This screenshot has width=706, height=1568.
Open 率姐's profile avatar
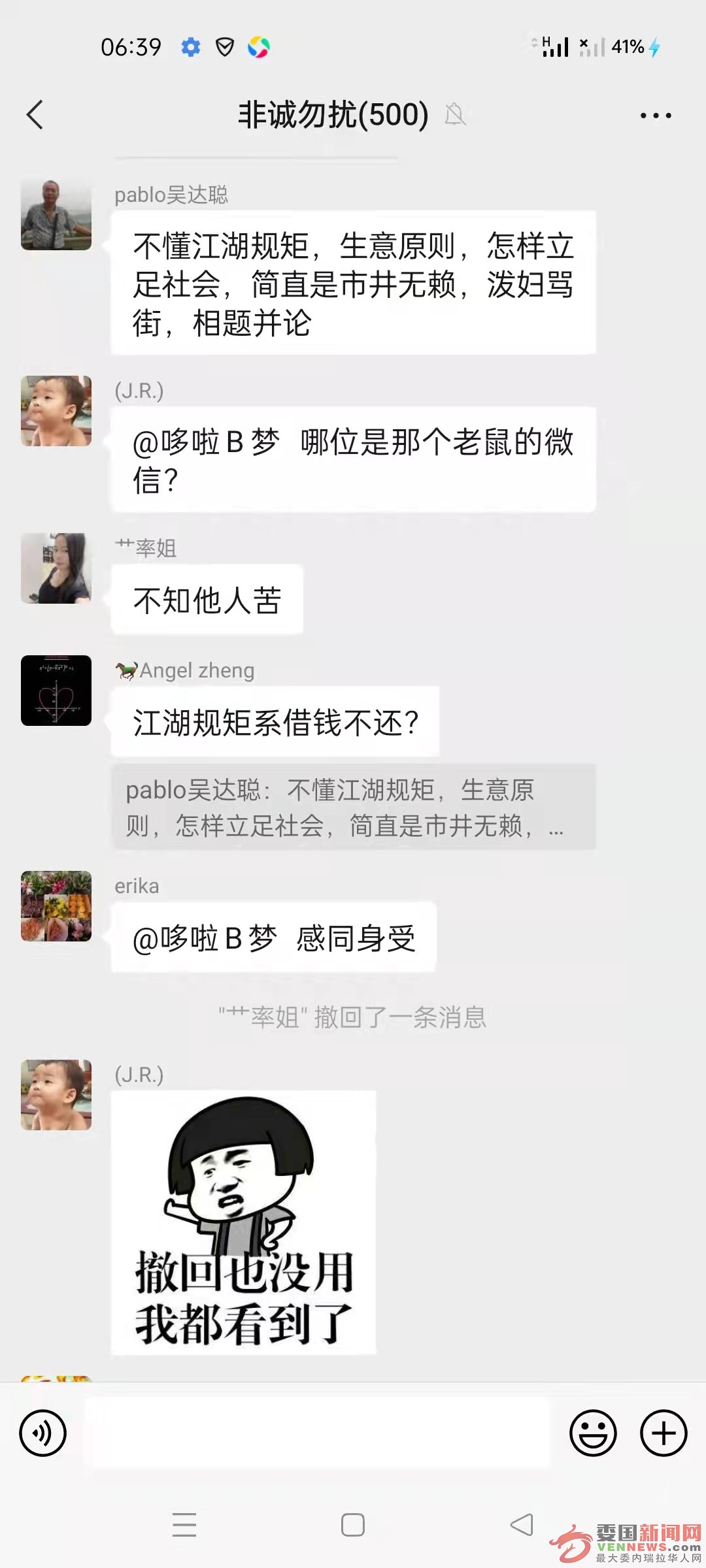pyautogui.click(x=56, y=568)
